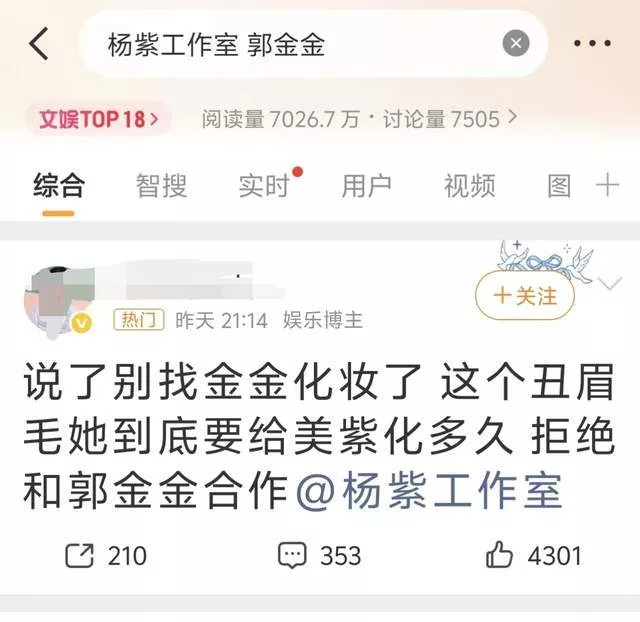Go back with the arrow icon
This screenshot has height=622, width=640.
tap(39, 44)
